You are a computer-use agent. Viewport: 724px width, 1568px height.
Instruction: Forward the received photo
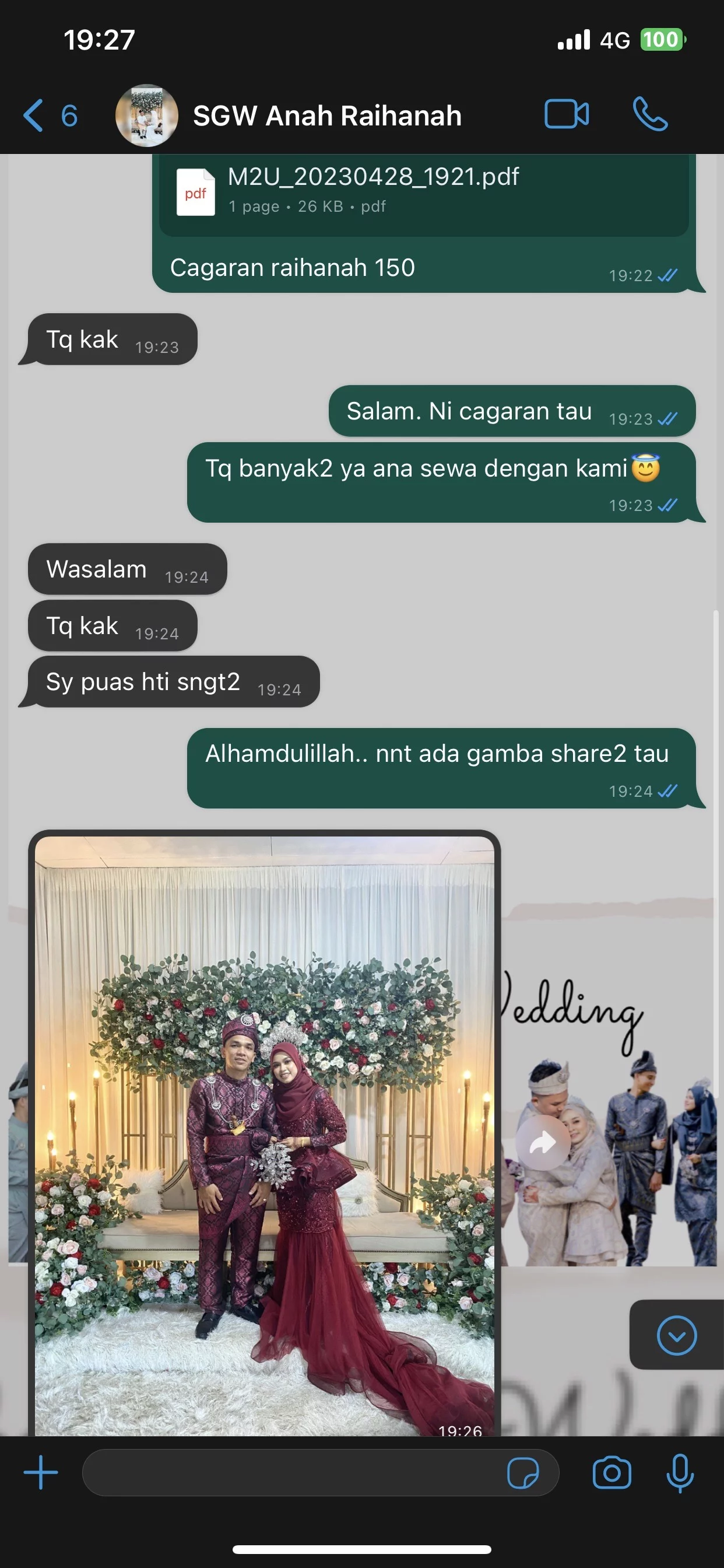pyautogui.click(x=542, y=1143)
